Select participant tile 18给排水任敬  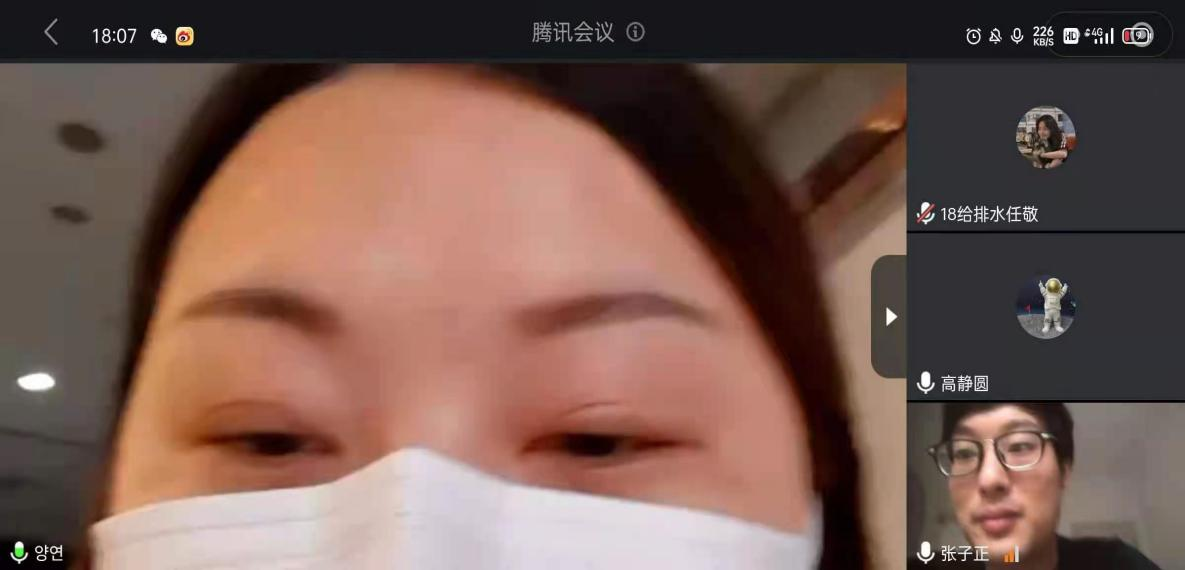(x=1045, y=147)
